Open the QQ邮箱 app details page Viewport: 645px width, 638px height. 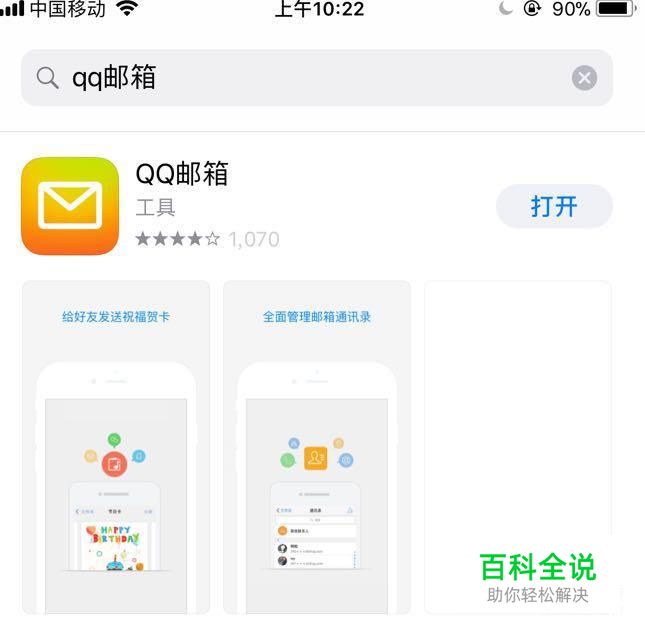point(182,174)
